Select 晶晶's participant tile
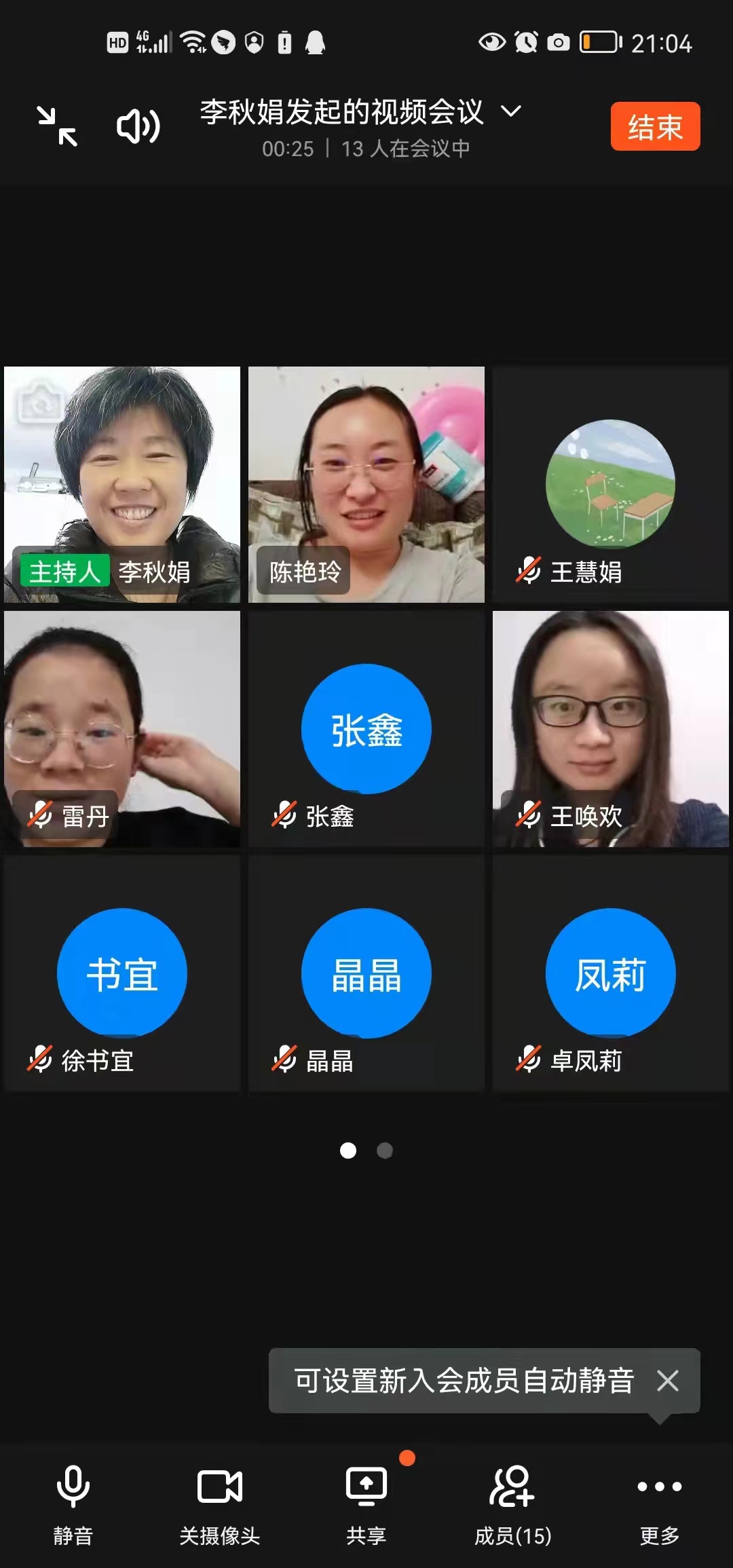This screenshot has height=1568, width=733. tap(366, 973)
